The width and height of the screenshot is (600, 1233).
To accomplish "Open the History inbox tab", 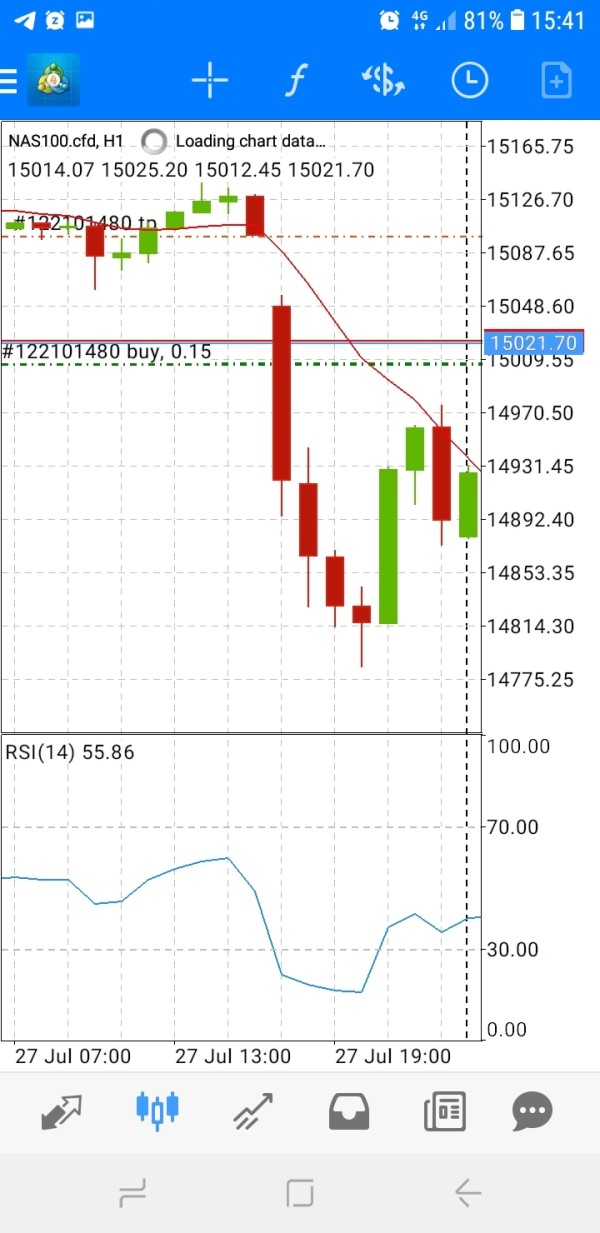I will pyautogui.click(x=349, y=1111).
